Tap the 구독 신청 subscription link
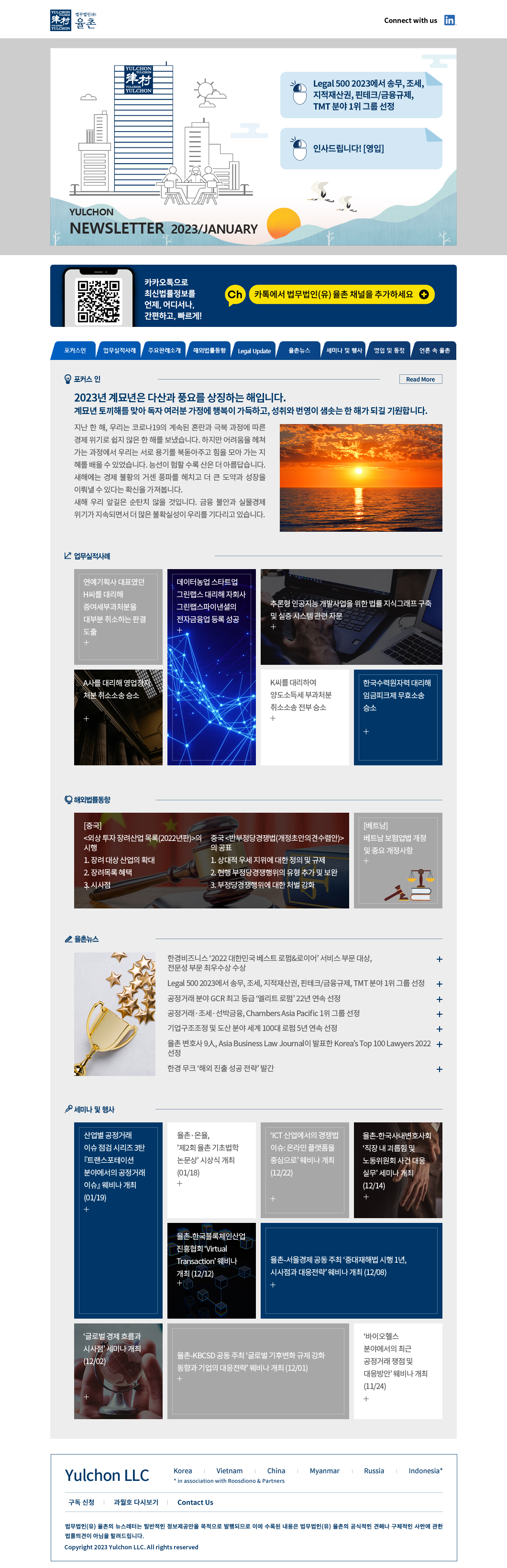507x1568 pixels. point(81,1502)
